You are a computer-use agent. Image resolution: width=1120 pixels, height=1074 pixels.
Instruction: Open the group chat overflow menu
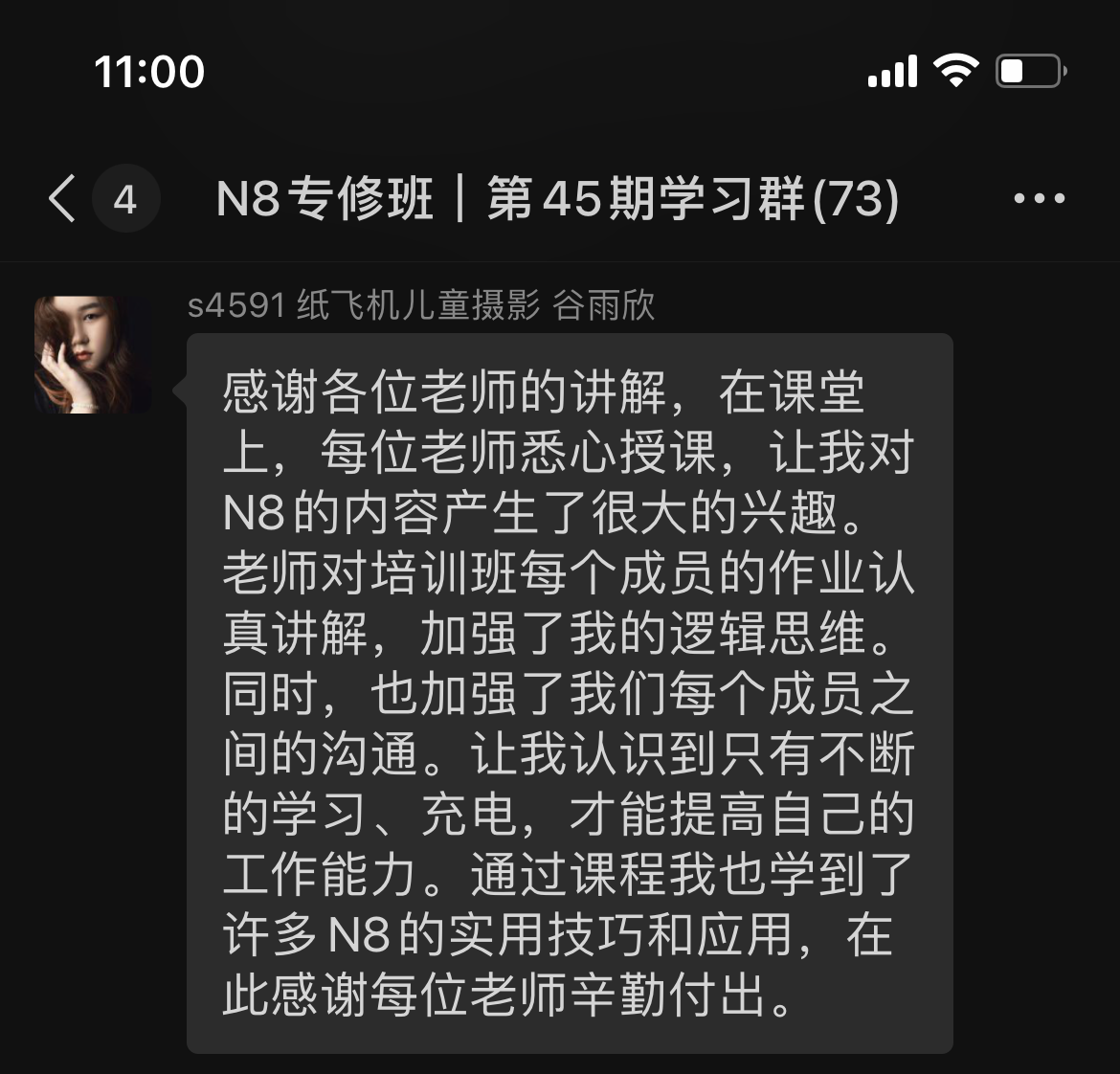[1039, 199]
